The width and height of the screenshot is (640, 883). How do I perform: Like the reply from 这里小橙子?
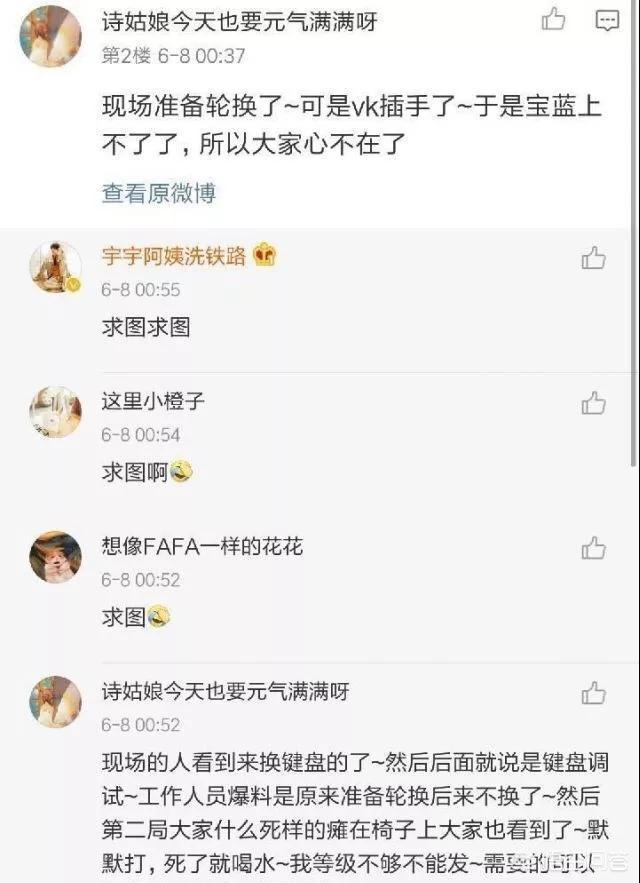click(594, 403)
